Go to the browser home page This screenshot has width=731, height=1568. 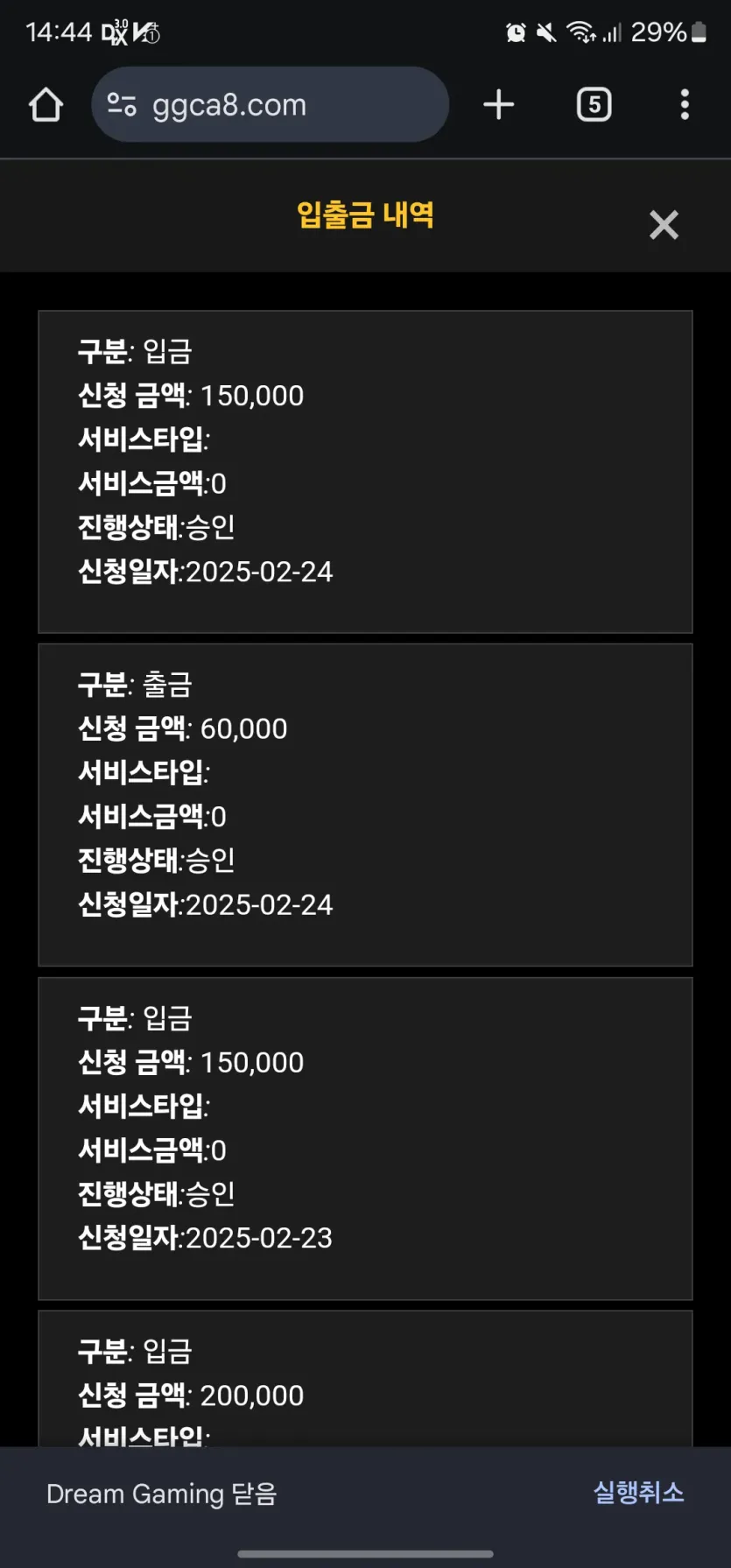[x=46, y=105]
